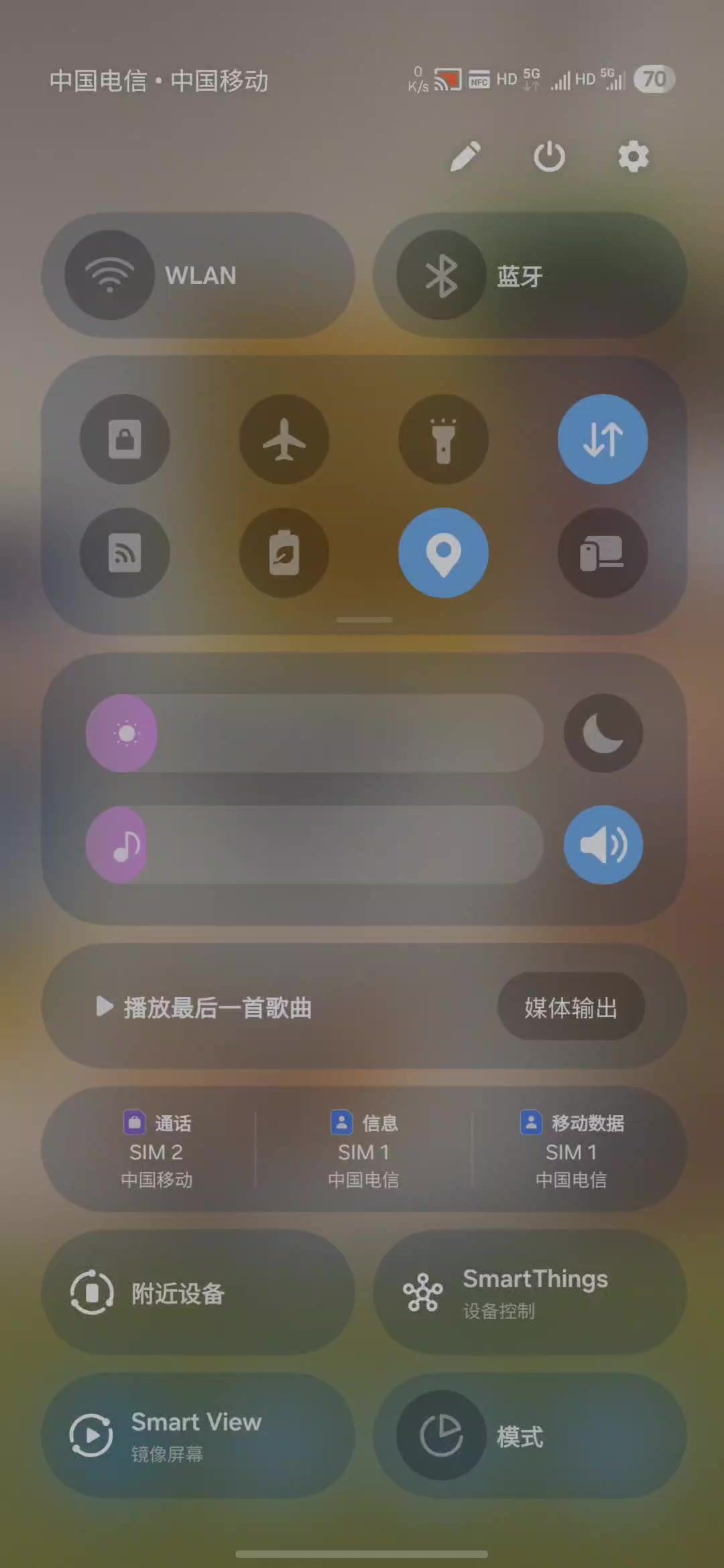Open 媒体输出 media output

point(571,1007)
